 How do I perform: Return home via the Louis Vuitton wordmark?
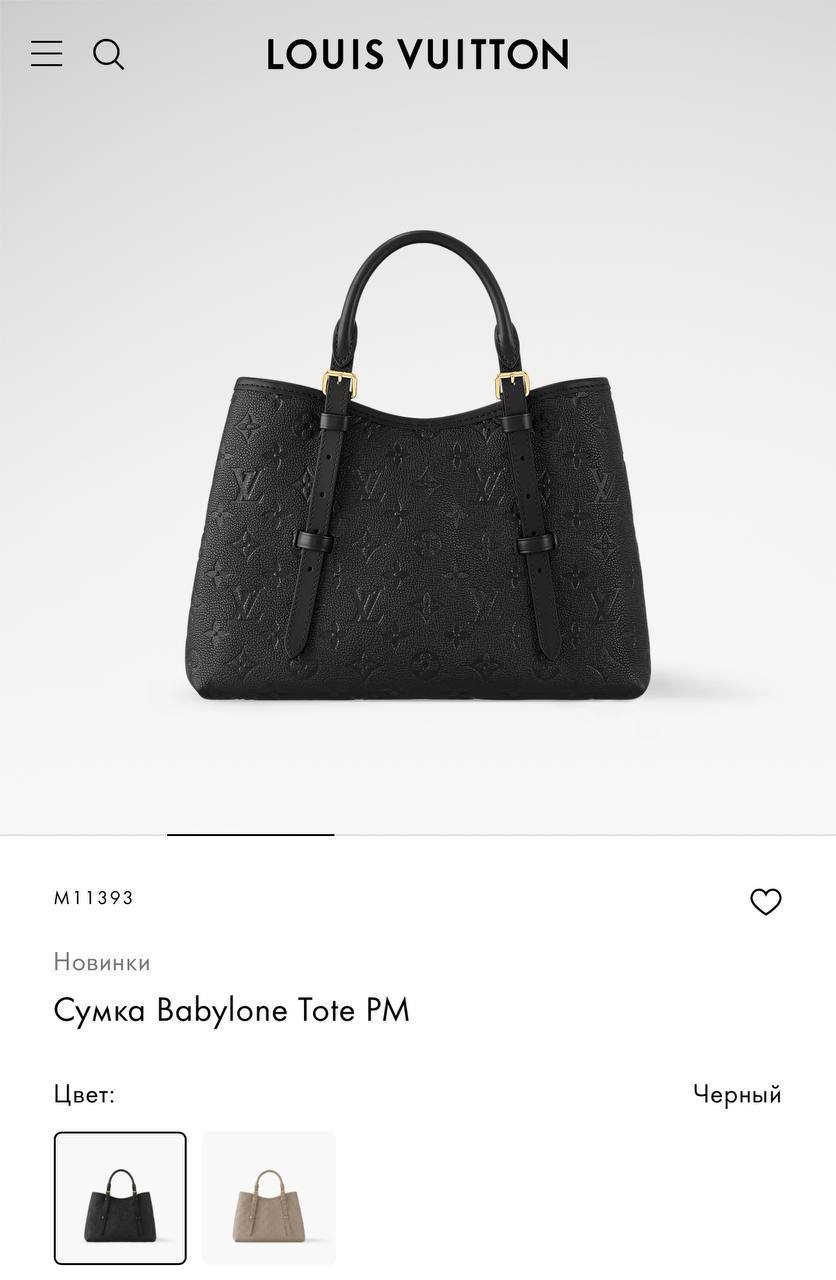pos(417,55)
